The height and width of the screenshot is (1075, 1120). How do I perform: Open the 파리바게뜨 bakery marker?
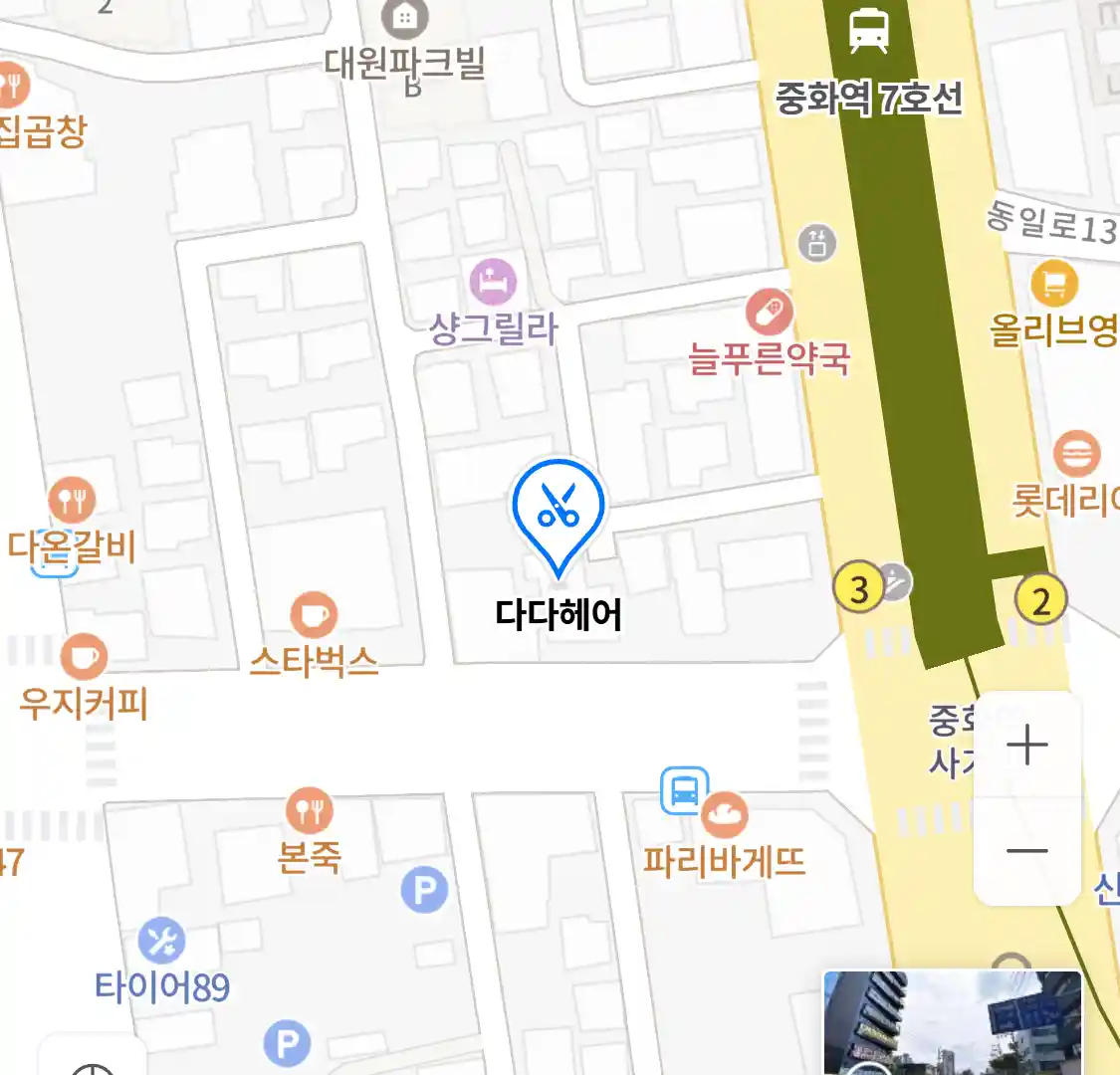point(725,816)
